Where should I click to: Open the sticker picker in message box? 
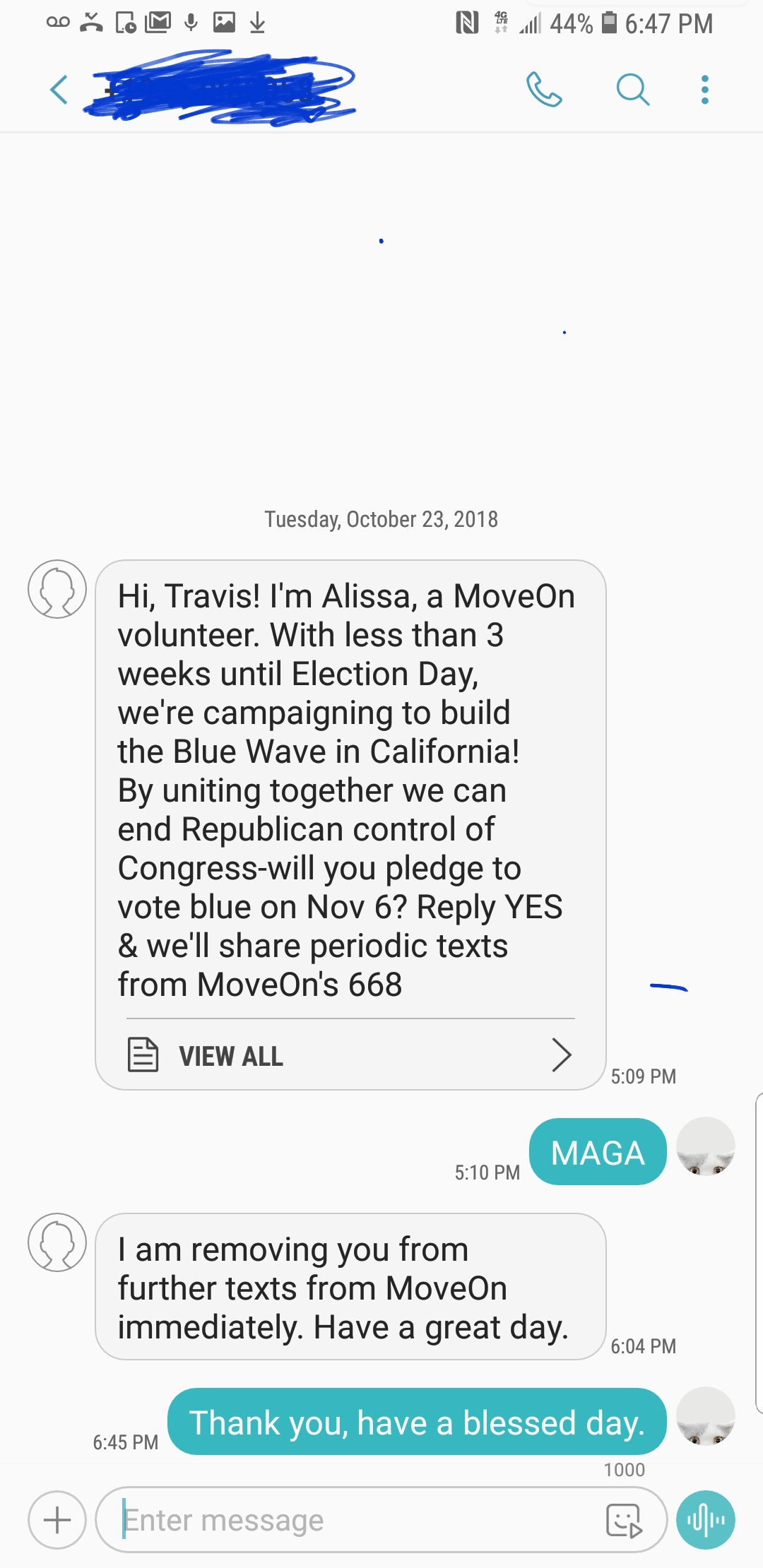(625, 1520)
